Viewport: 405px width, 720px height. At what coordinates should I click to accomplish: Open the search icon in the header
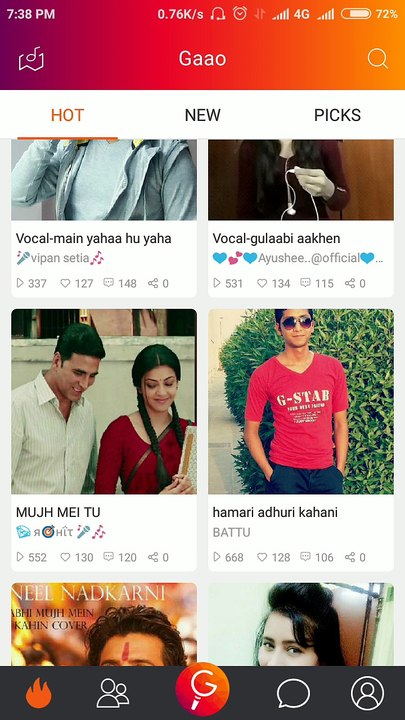[377, 59]
